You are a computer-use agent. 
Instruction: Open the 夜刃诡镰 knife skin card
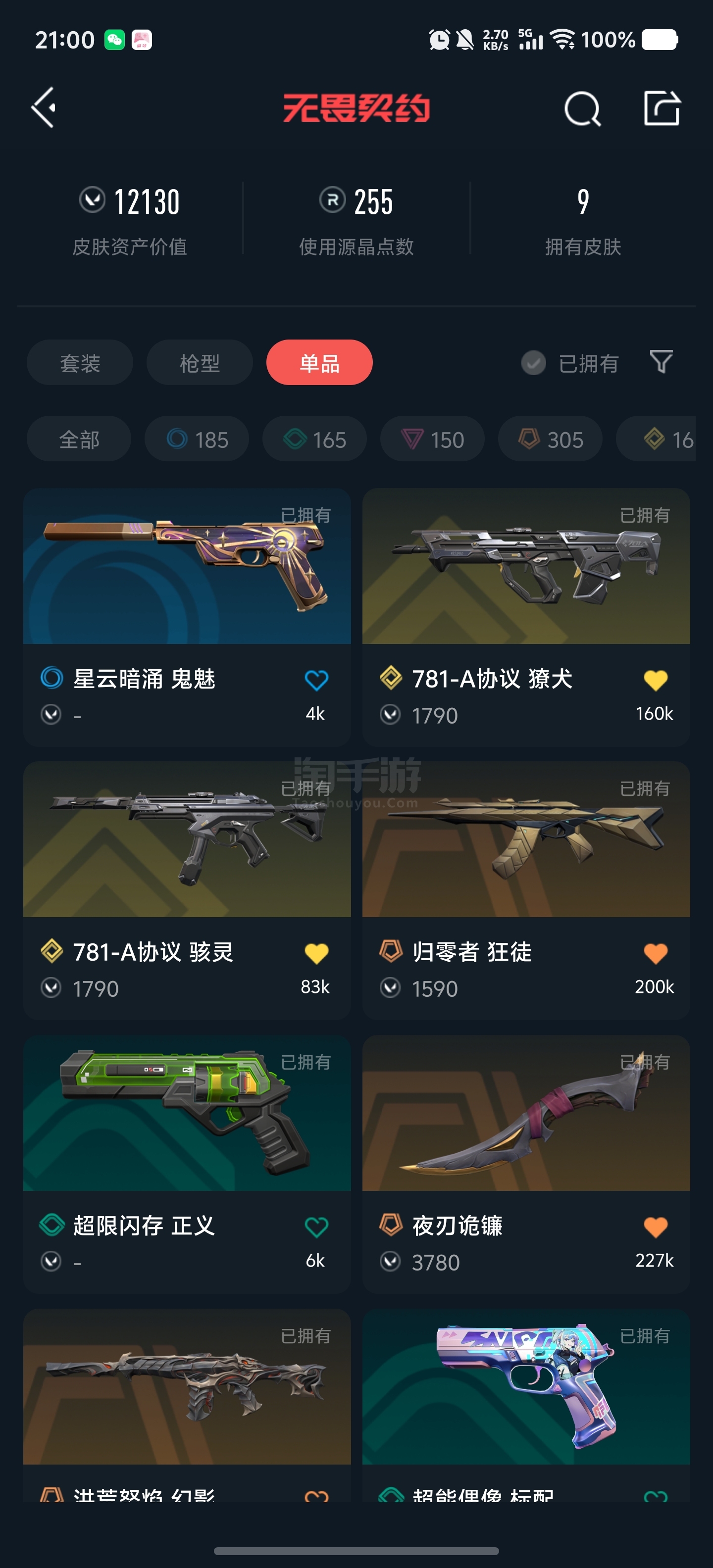point(526,1165)
